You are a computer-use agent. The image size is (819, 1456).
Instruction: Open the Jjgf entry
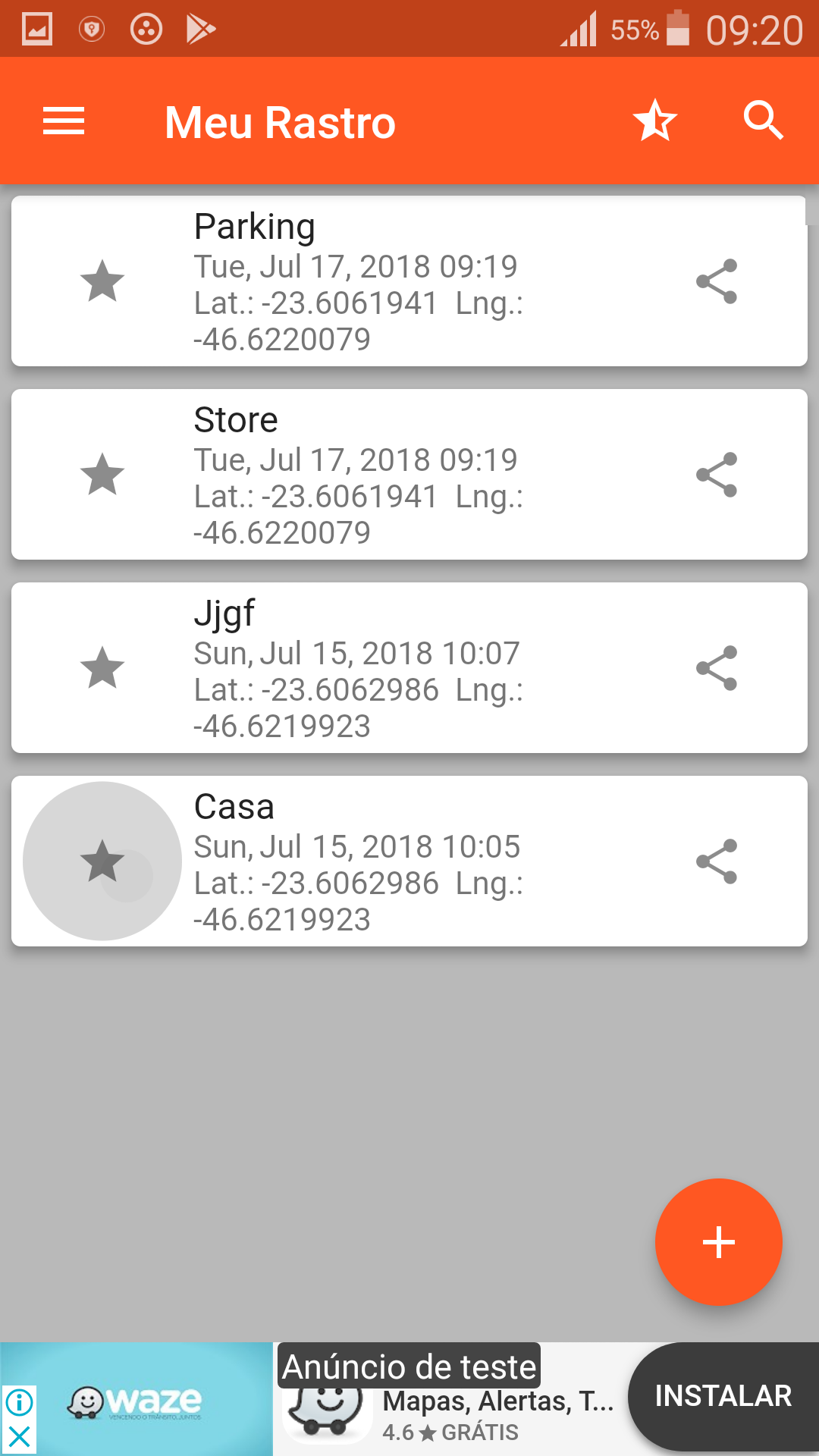[x=409, y=668]
